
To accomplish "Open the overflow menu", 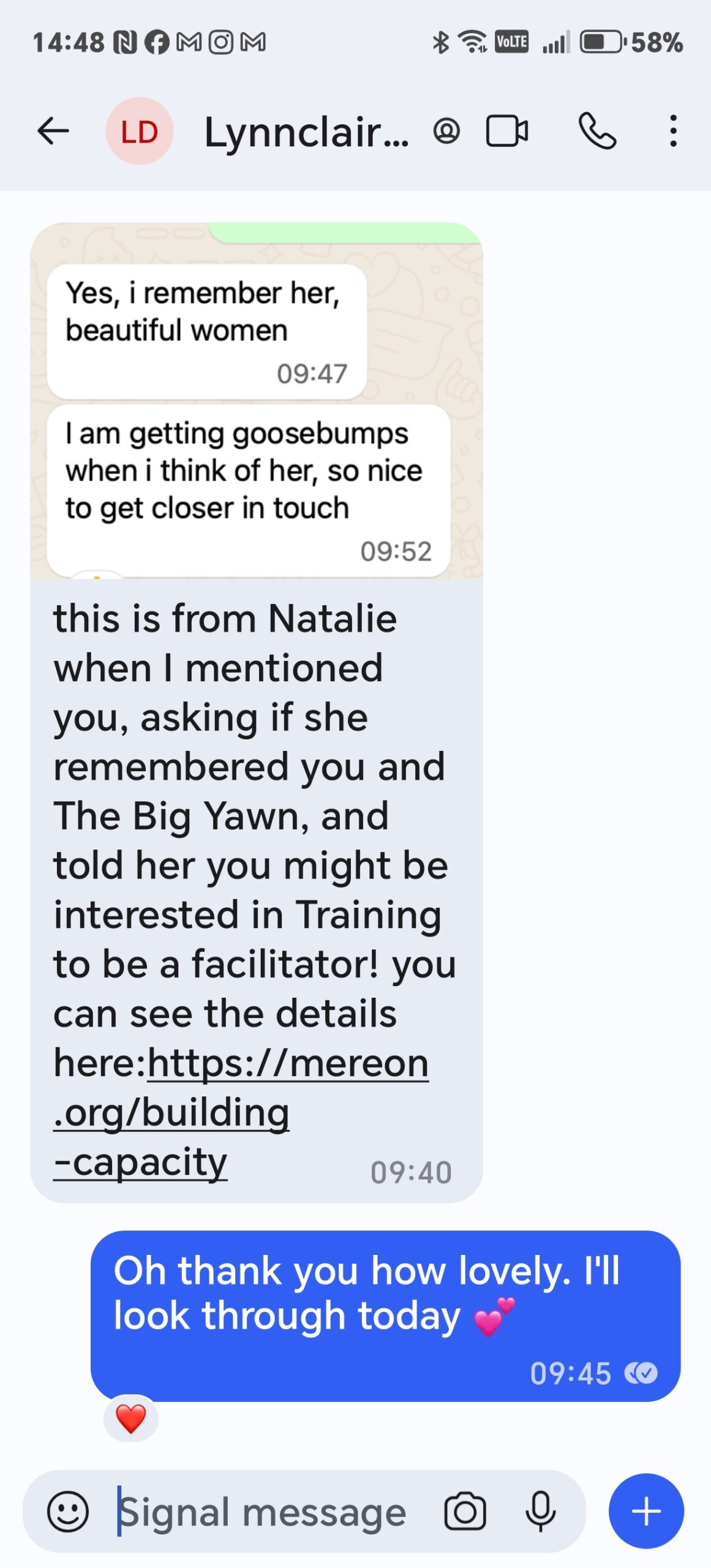I will pyautogui.click(x=673, y=131).
